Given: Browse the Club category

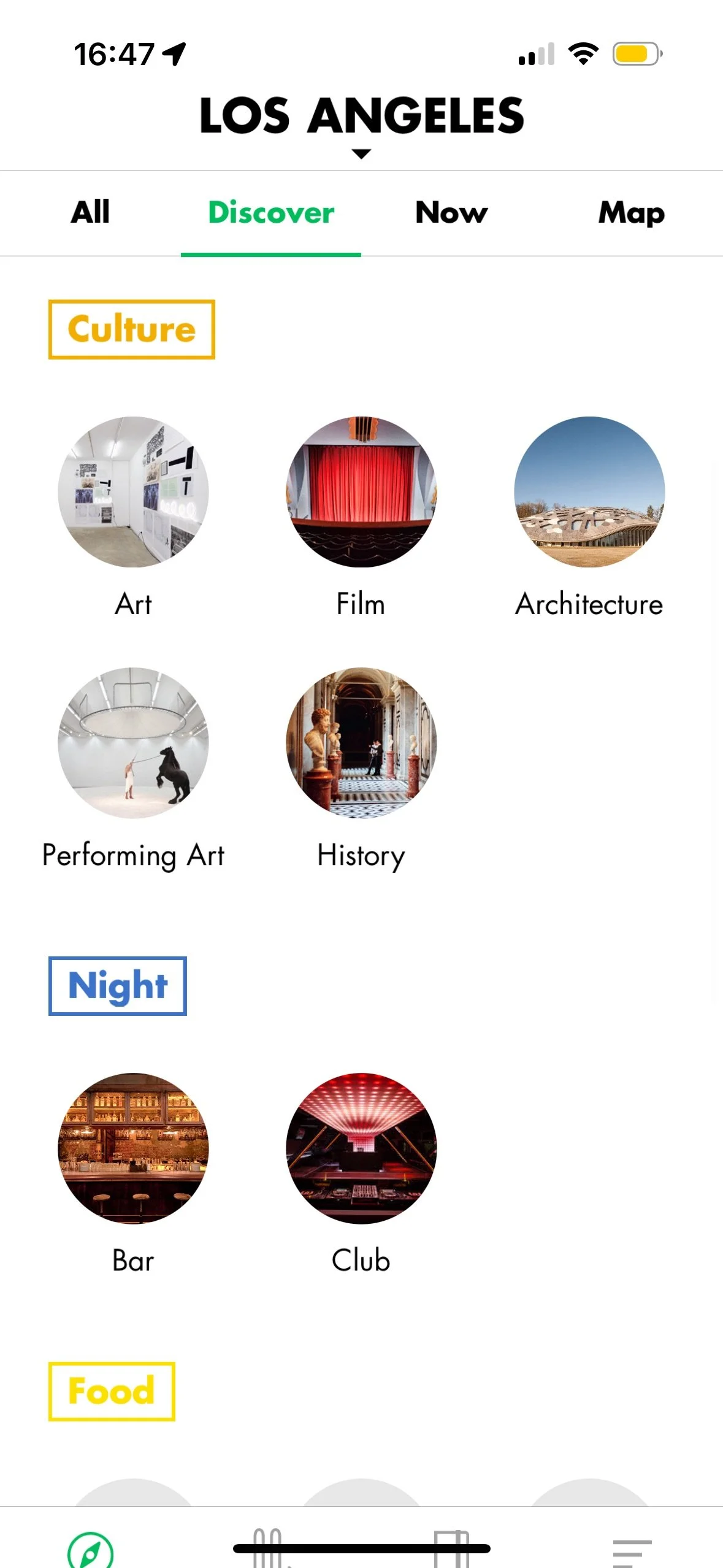Looking at the screenshot, I should click(x=361, y=1148).
